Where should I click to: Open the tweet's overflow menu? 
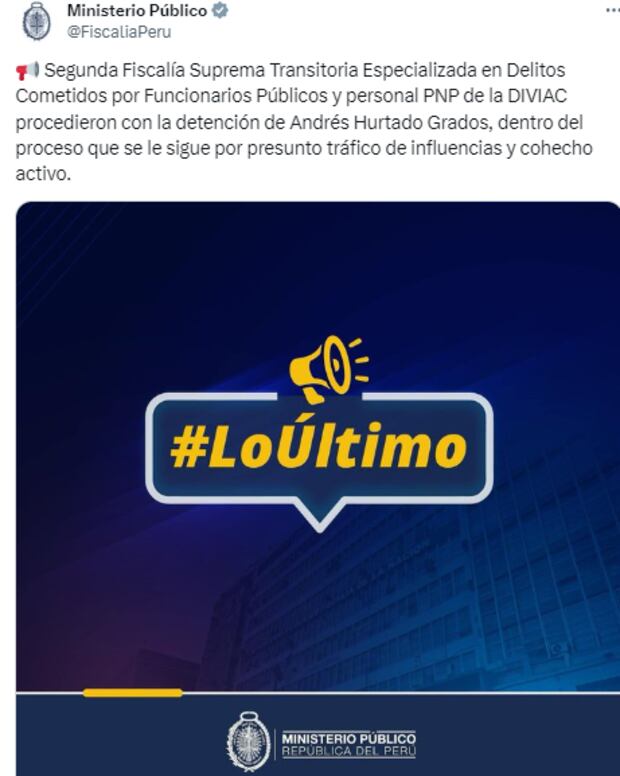click(612, 11)
